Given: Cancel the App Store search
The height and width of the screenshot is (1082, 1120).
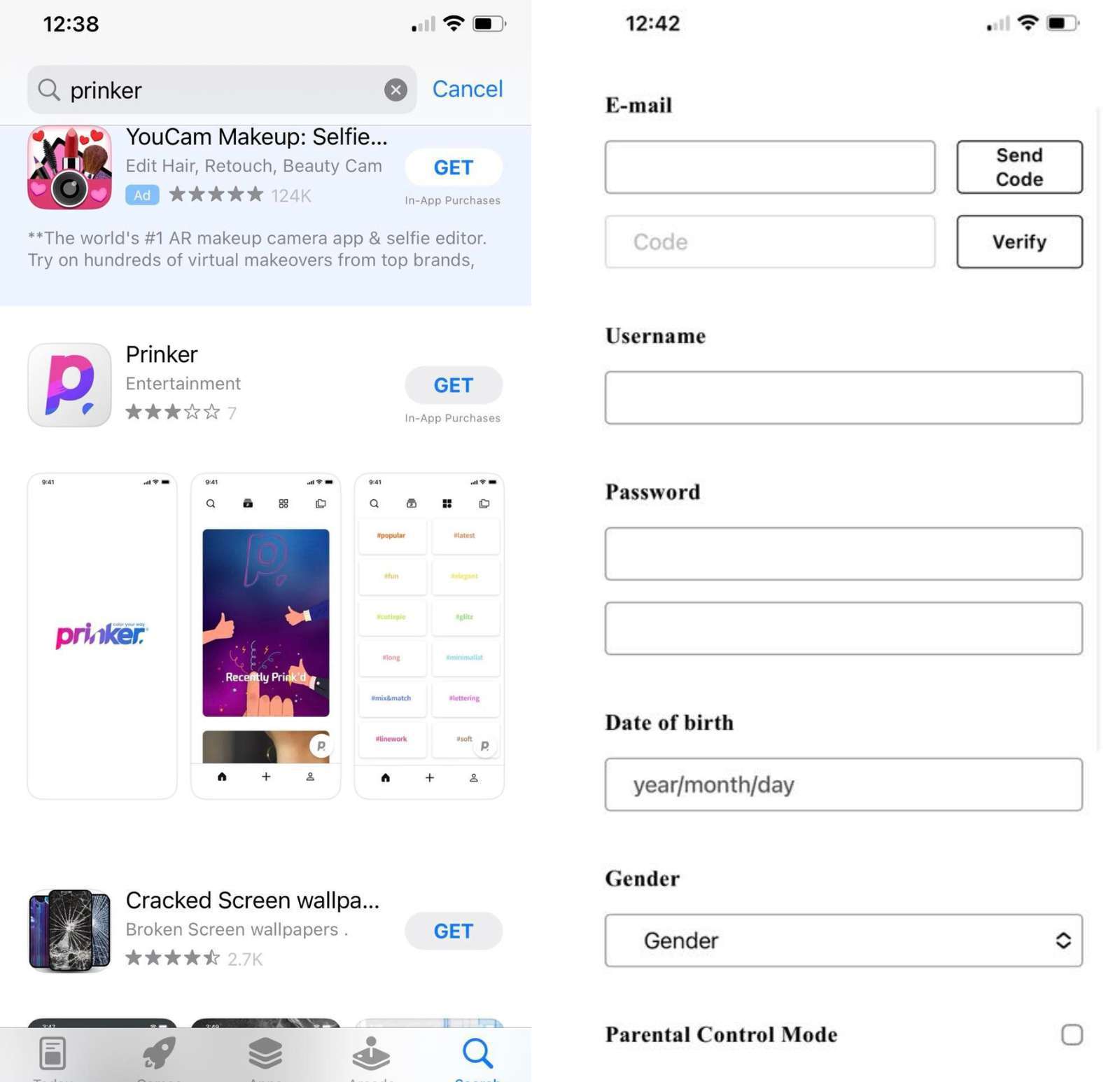Looking at the screenshot, I should [467, 89].
